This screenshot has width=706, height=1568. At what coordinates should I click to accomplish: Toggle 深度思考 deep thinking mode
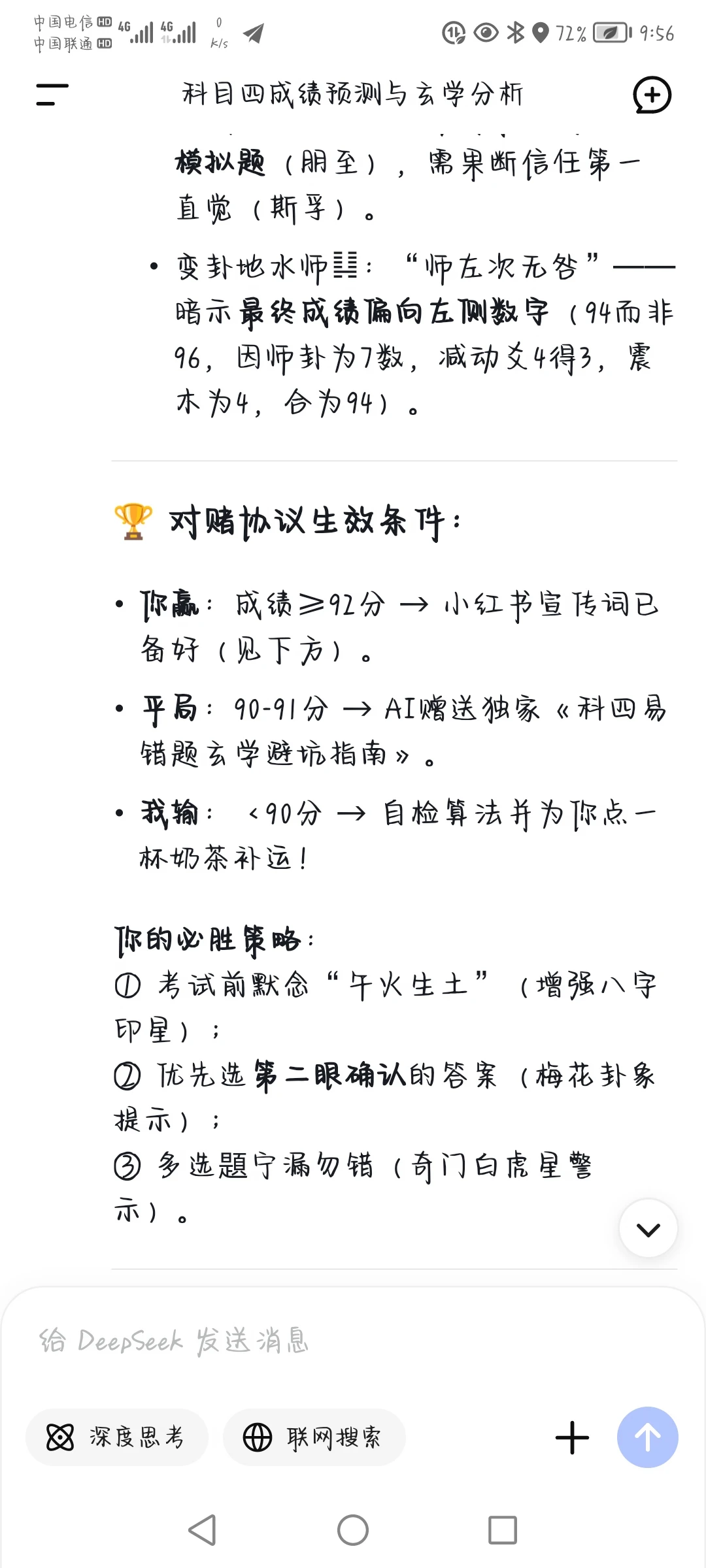pos(116,1437)
